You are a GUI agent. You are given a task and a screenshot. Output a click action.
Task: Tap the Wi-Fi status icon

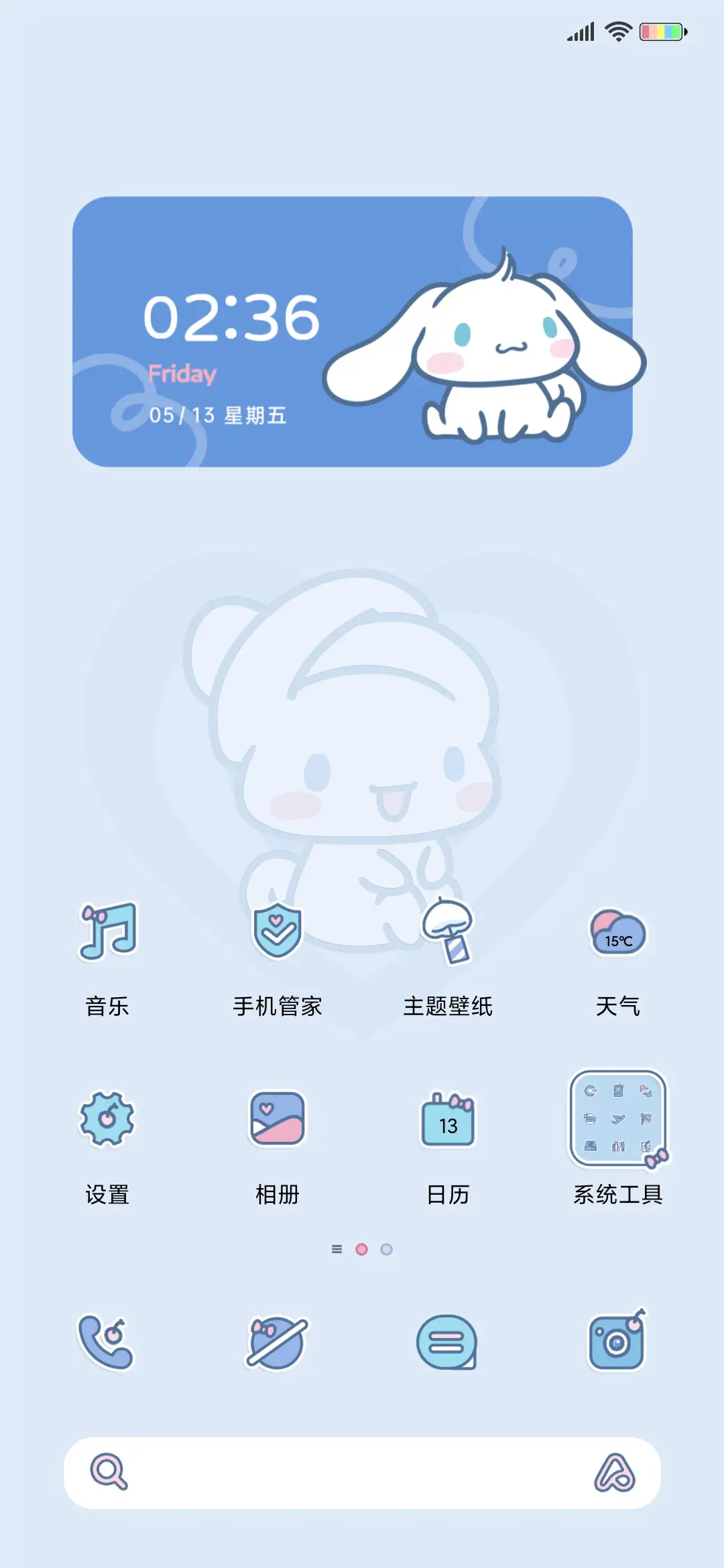(616, 29)
